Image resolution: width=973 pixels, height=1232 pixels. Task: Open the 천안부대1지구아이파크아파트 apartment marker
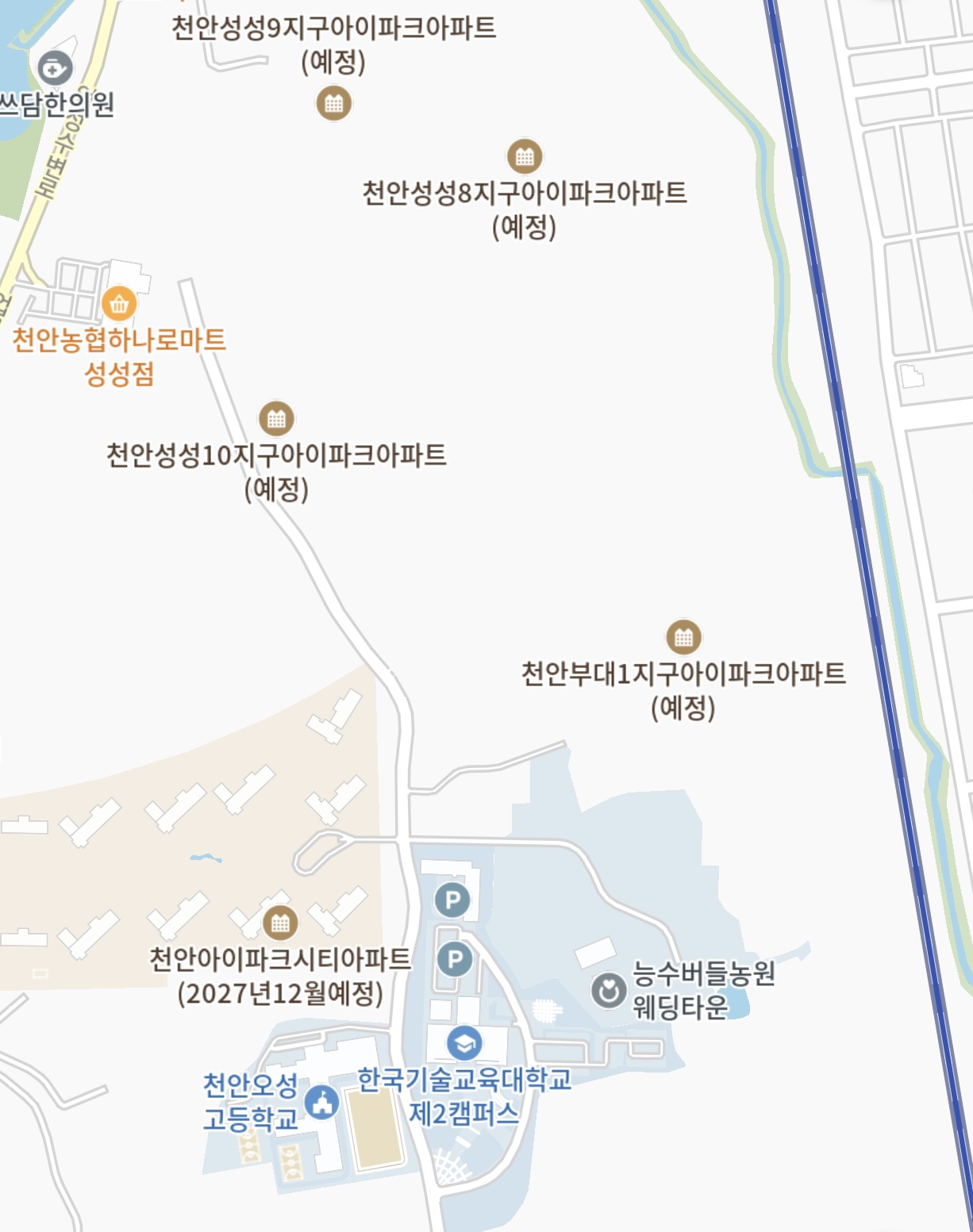(x=683, y=636)
